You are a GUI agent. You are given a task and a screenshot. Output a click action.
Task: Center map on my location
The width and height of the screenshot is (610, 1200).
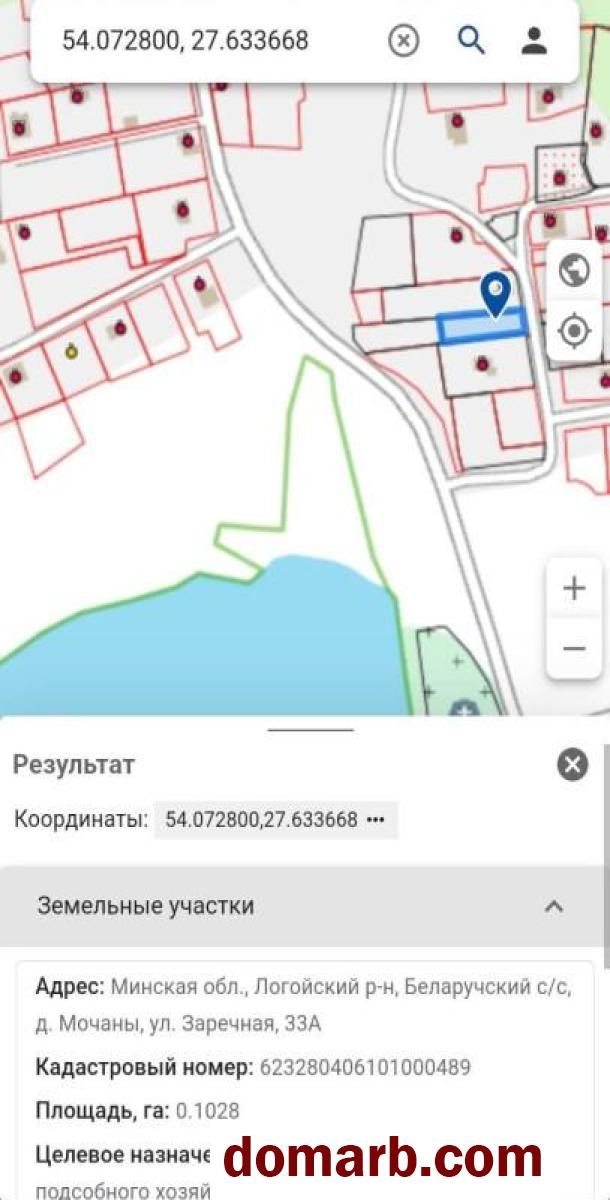point(574,330)
